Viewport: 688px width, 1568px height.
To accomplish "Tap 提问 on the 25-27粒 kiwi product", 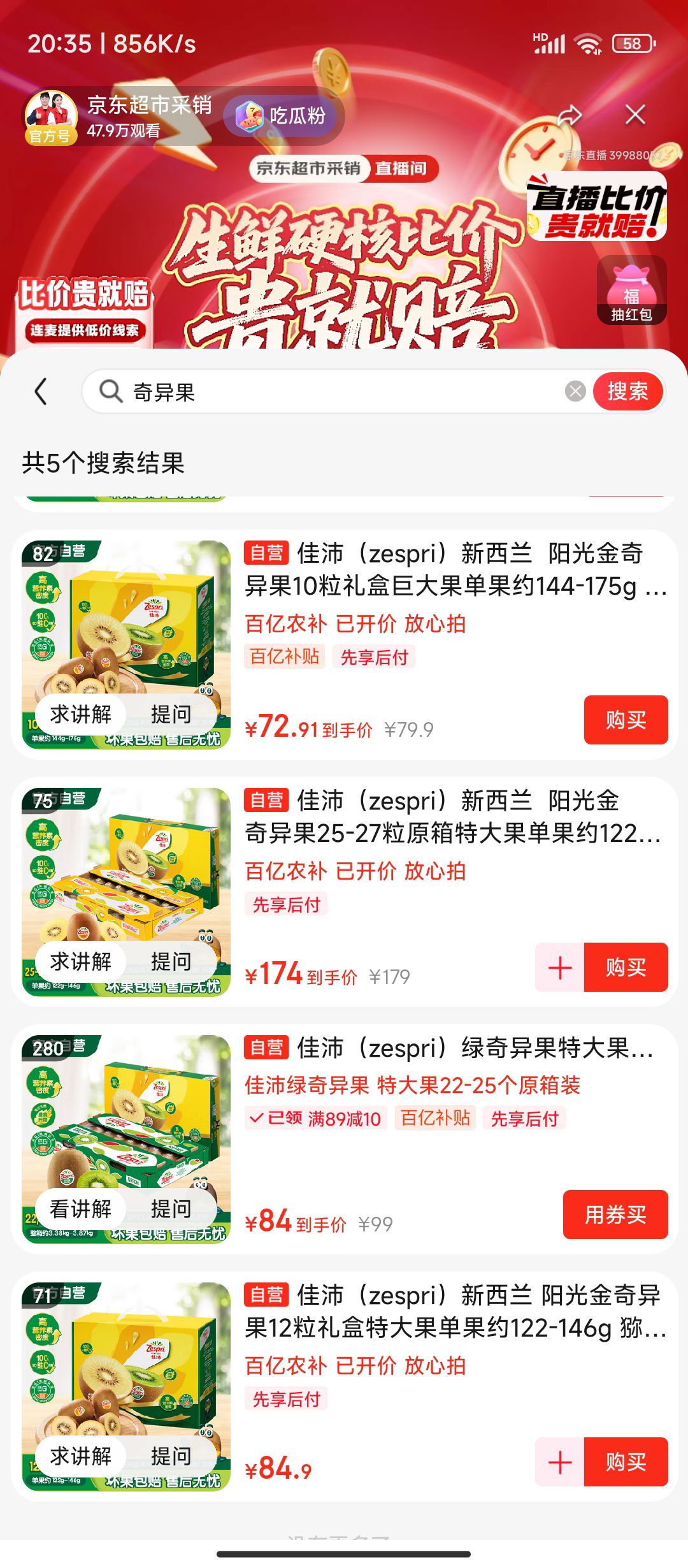I will [173, 961].
